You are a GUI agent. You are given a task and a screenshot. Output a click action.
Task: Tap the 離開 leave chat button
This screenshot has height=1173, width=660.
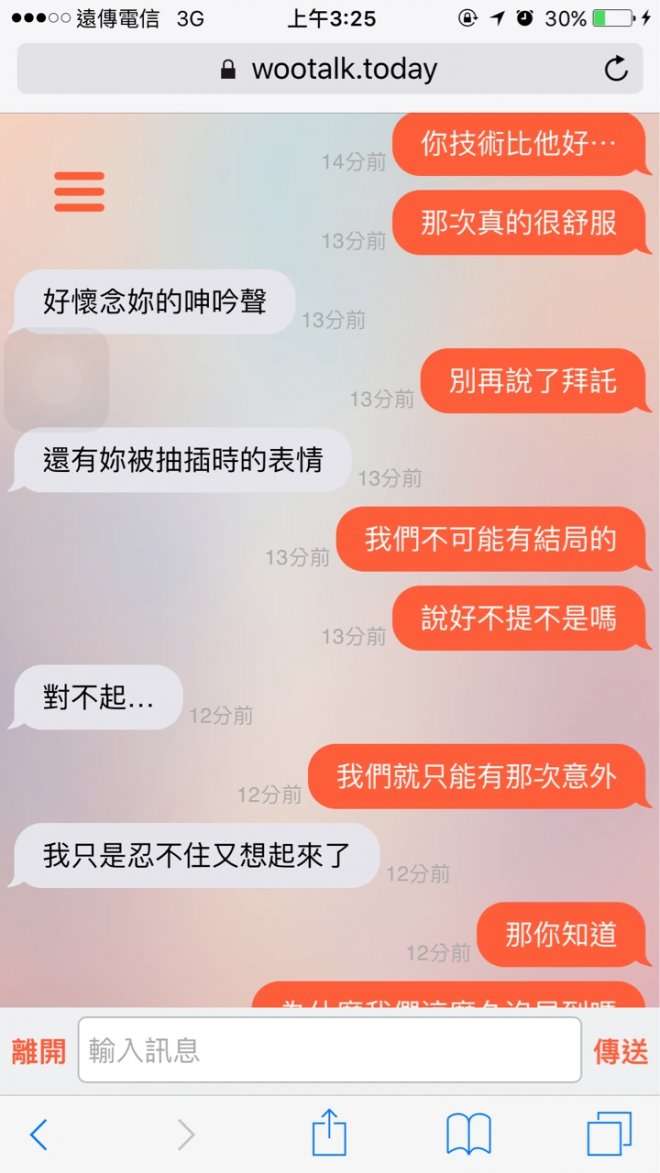coord(38,1051)
